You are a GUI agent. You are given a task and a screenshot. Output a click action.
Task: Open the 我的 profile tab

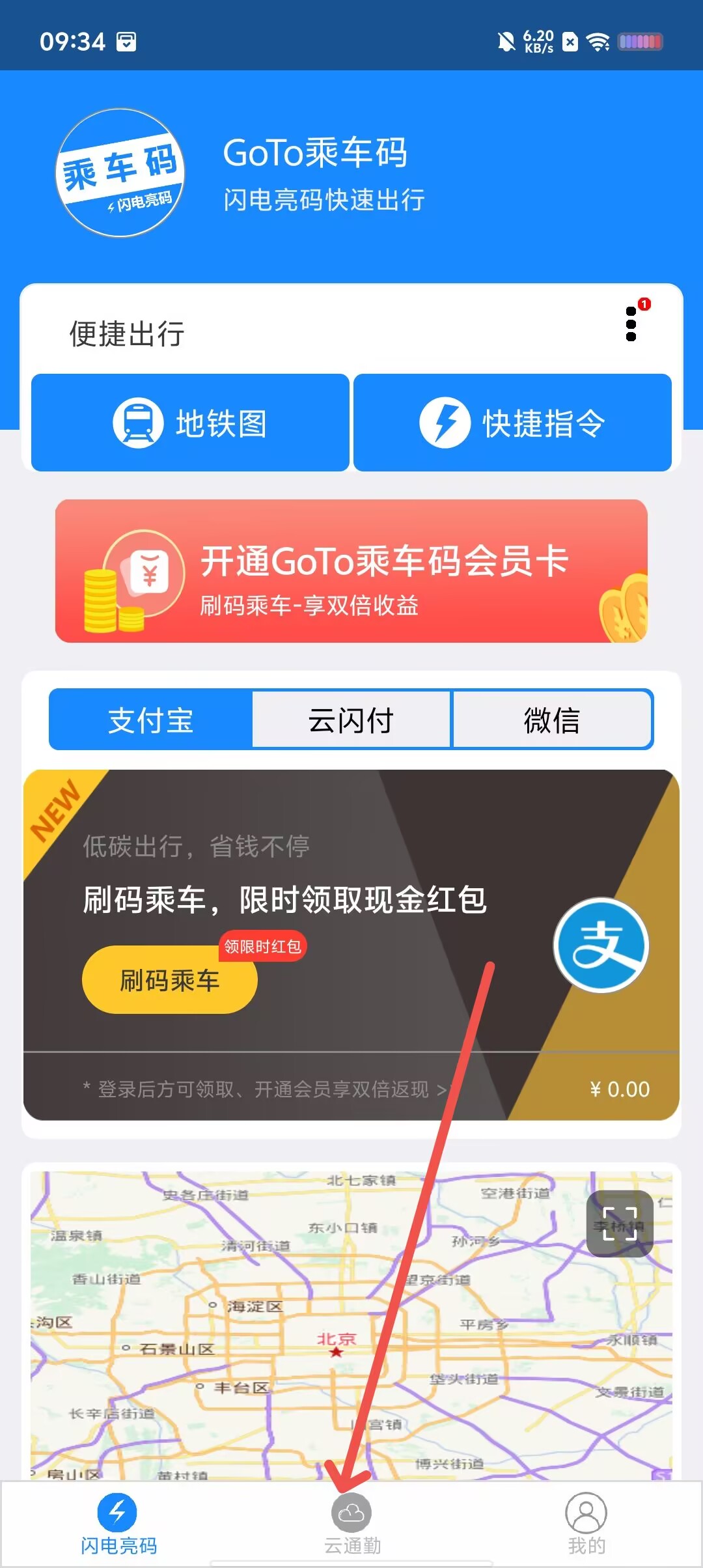click(586, 1523)
